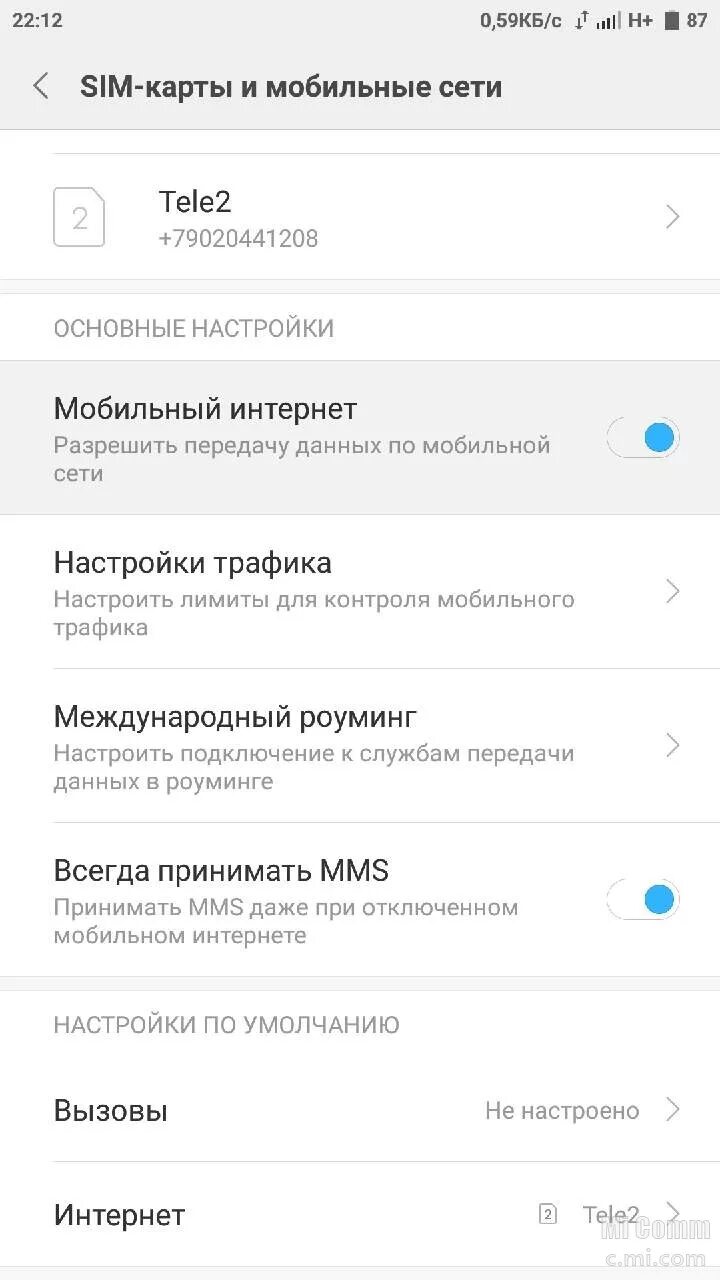
Task: Open the default Вызовы setting
Action: [360, 1110]
